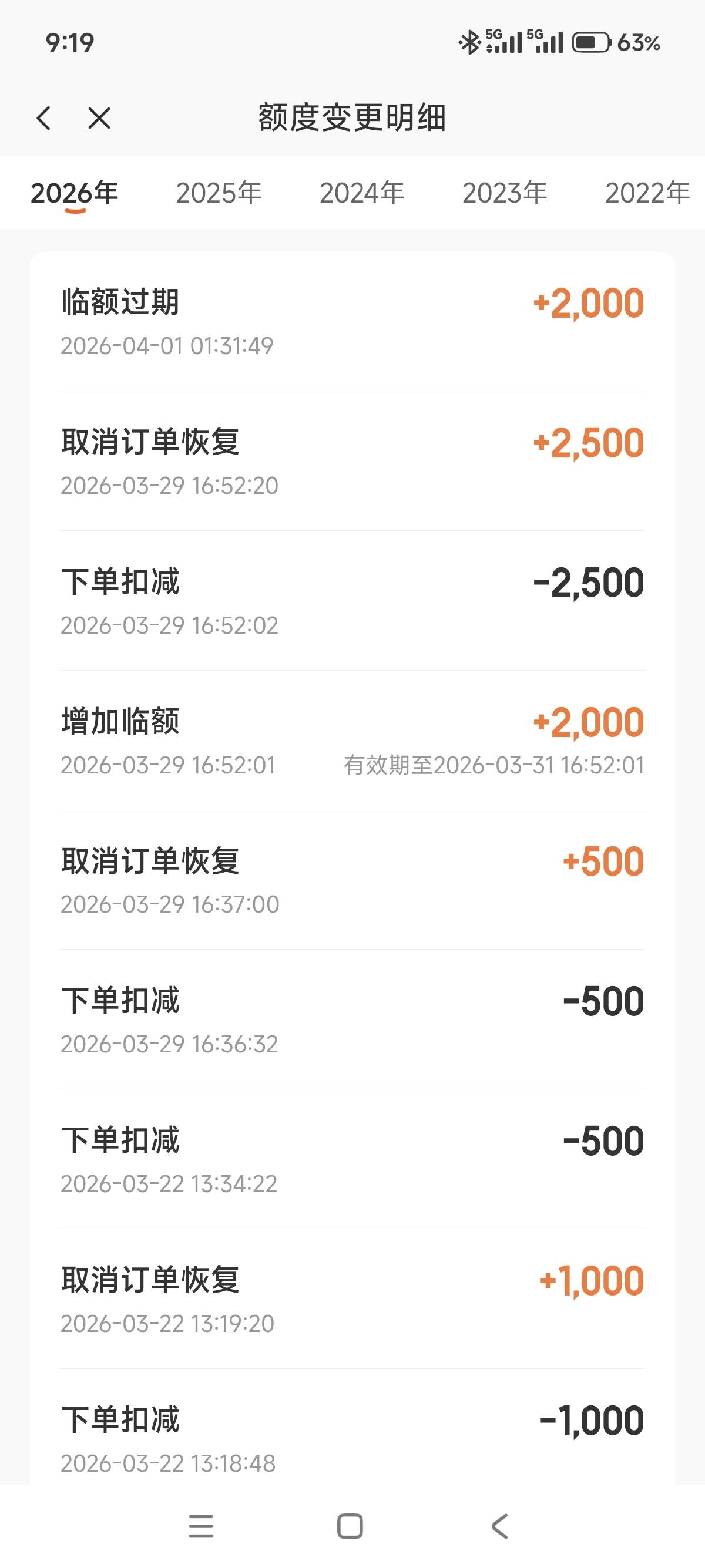Viewport: 705px width, 1568px height.
Task: Switch to the 2024年 tab
Action: [362, 194]
